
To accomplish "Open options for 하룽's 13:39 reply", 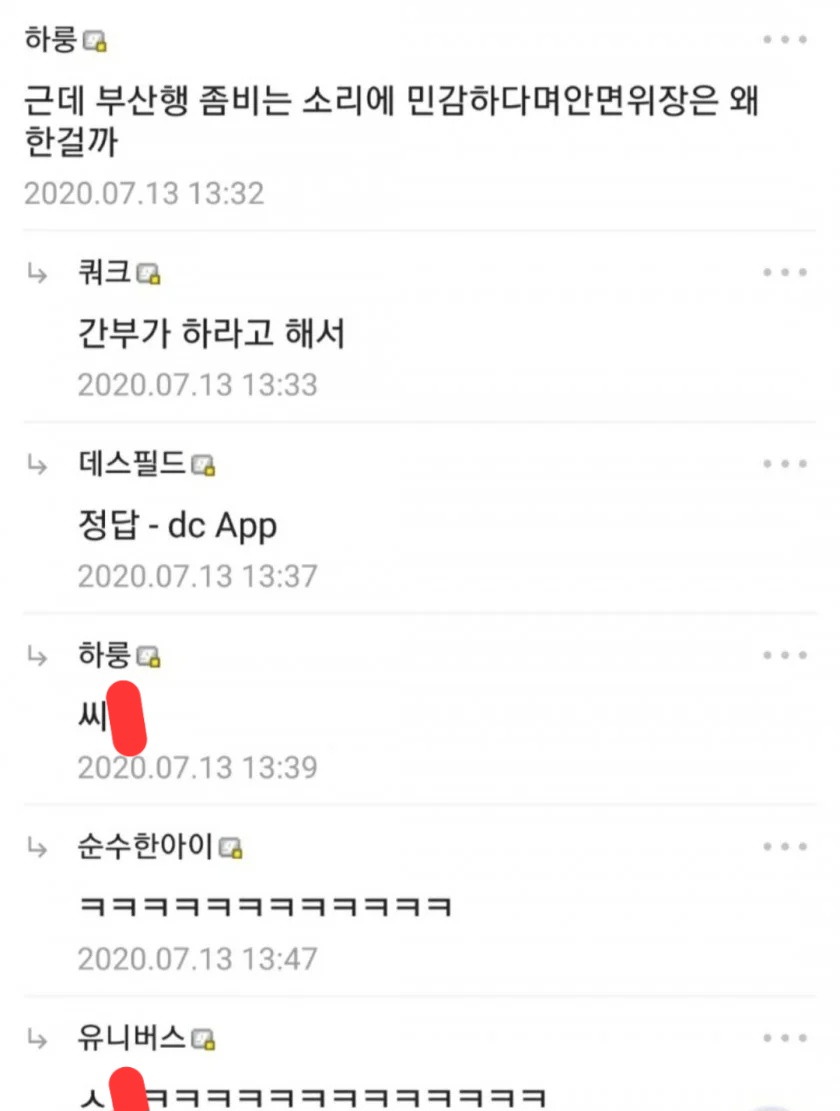I will [784, 655].
